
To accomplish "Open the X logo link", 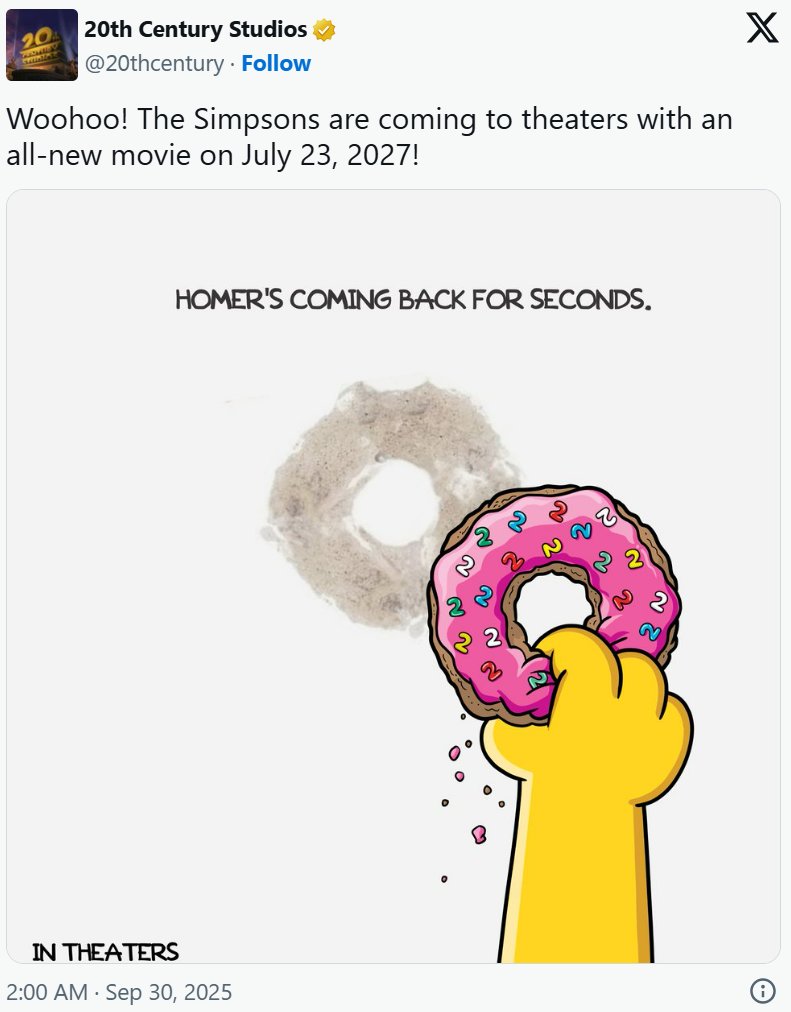I will tap(762, 31).
